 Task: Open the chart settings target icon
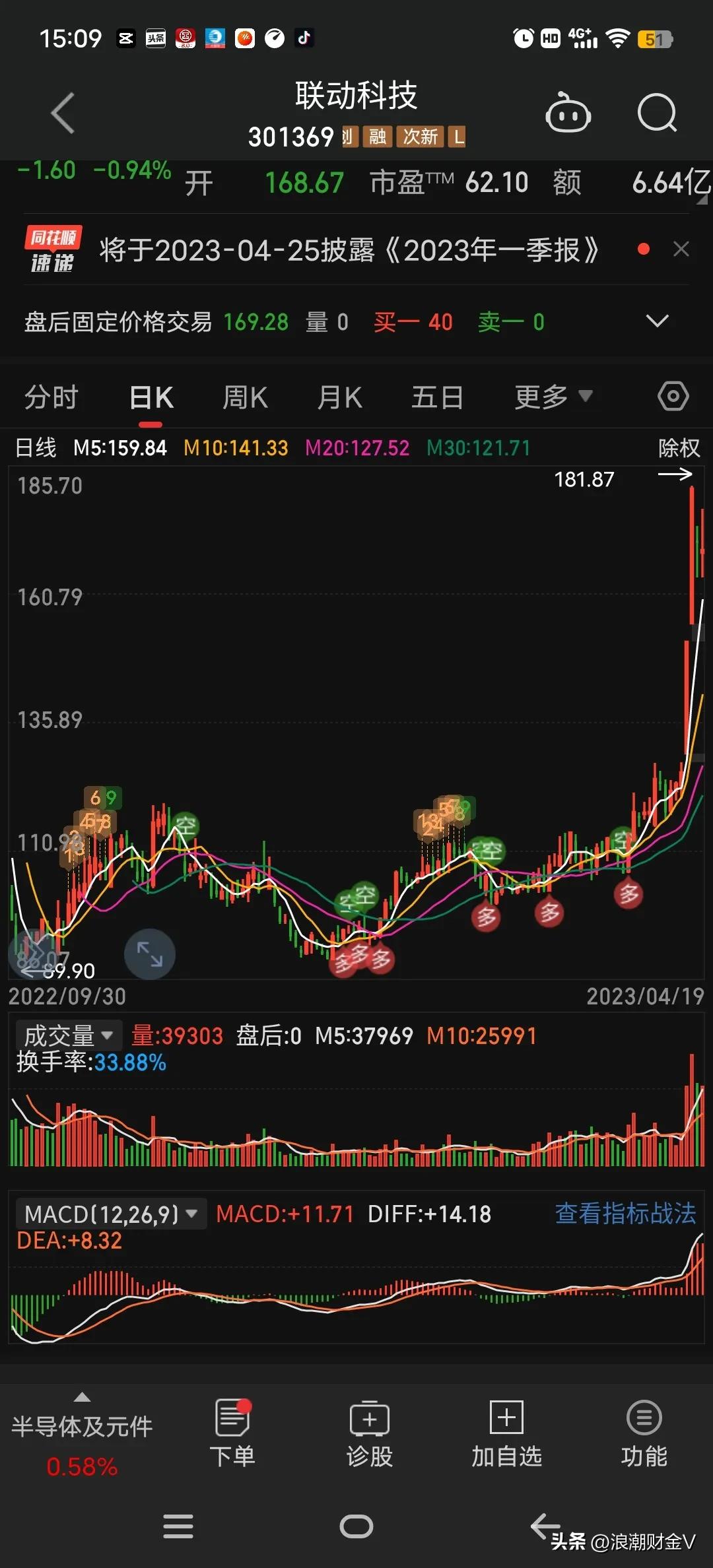tap(673, 396)
